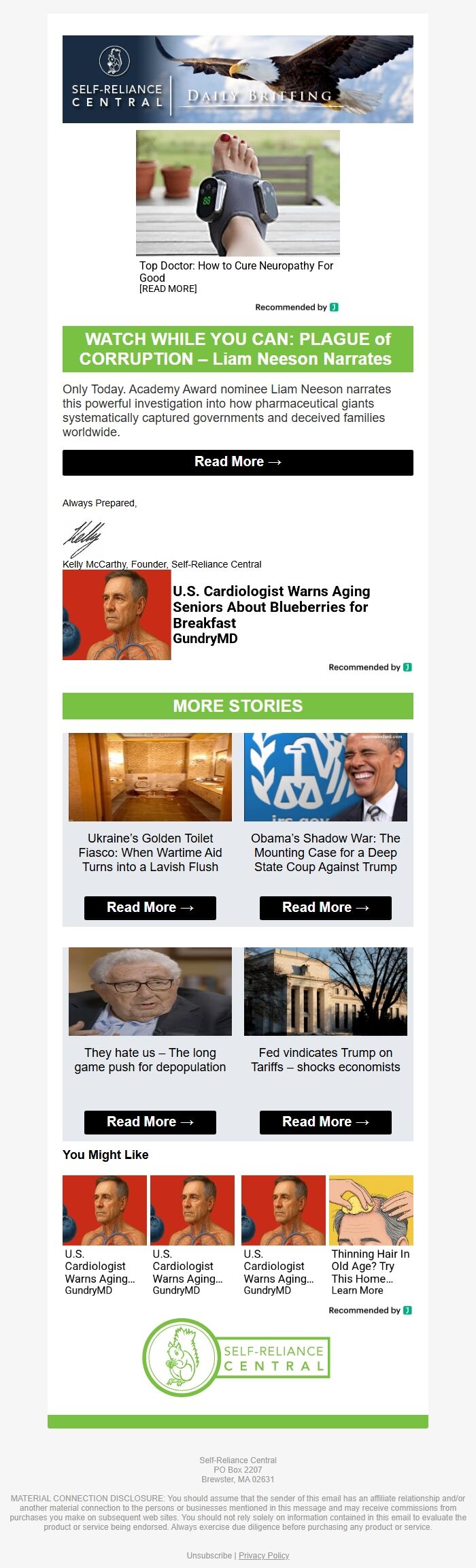Read more about the depopulation story

point(150,1122)
